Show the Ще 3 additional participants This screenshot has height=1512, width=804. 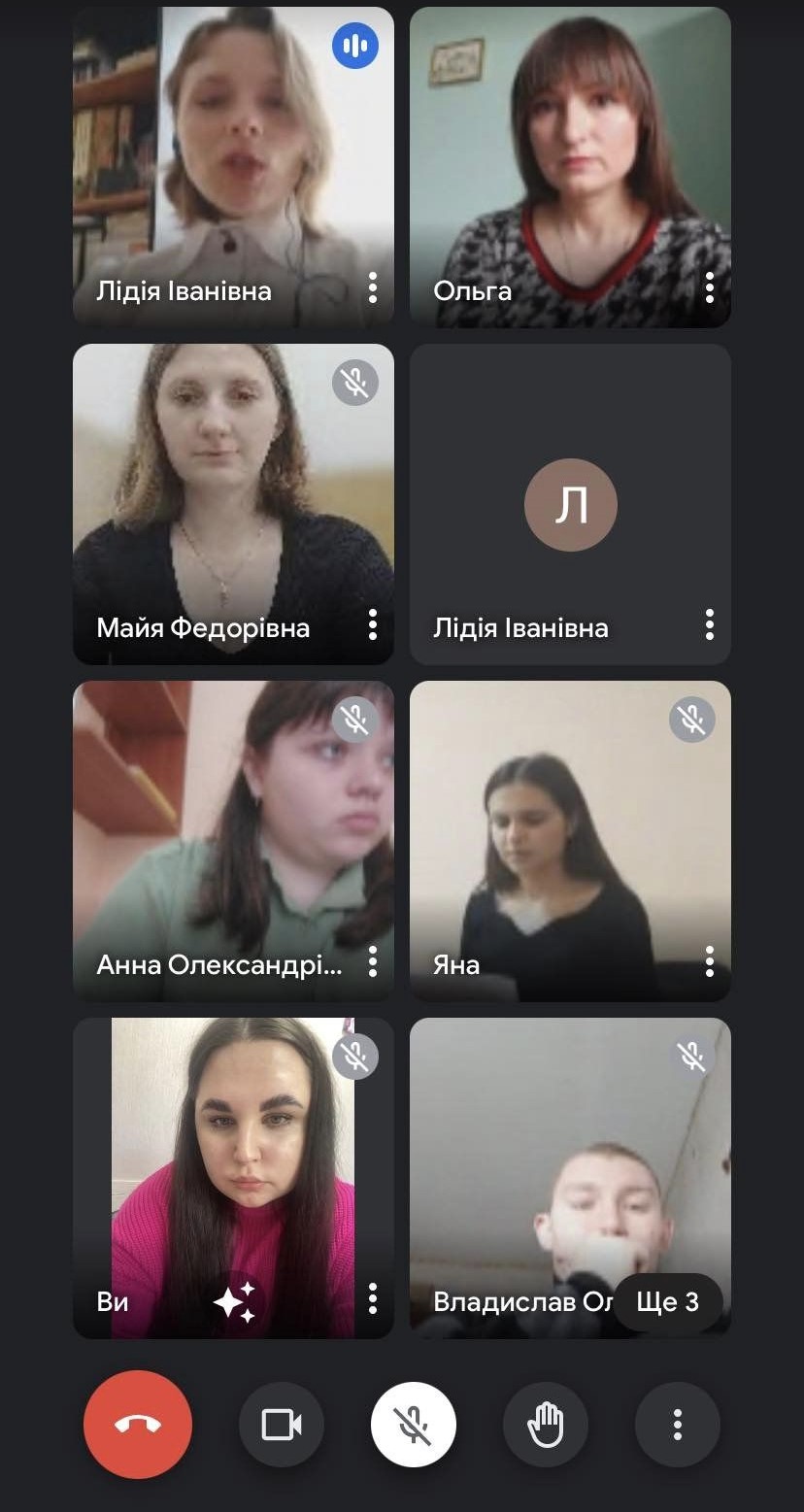[668, 1301]
